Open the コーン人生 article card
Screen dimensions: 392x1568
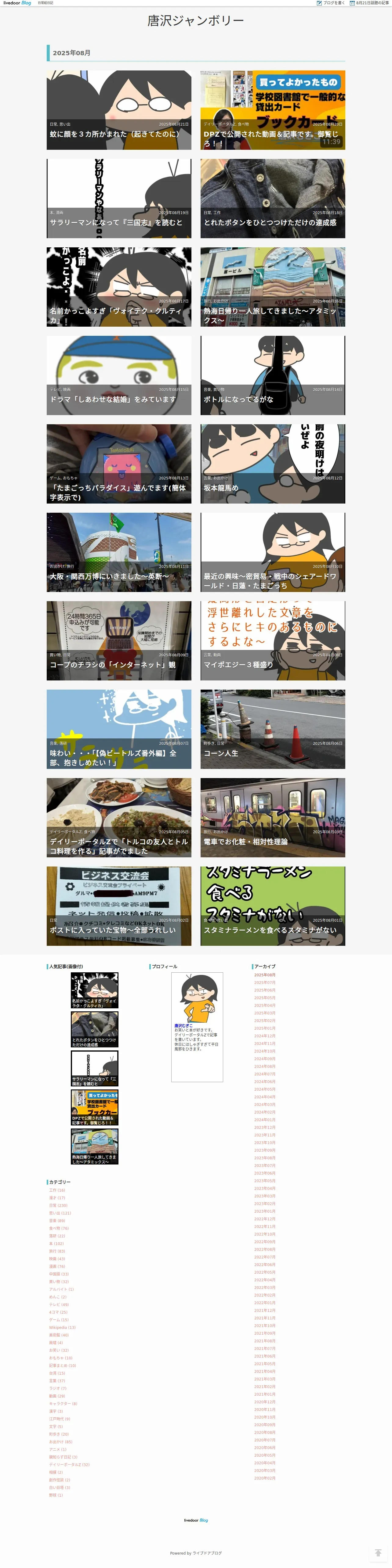point(273,729)
